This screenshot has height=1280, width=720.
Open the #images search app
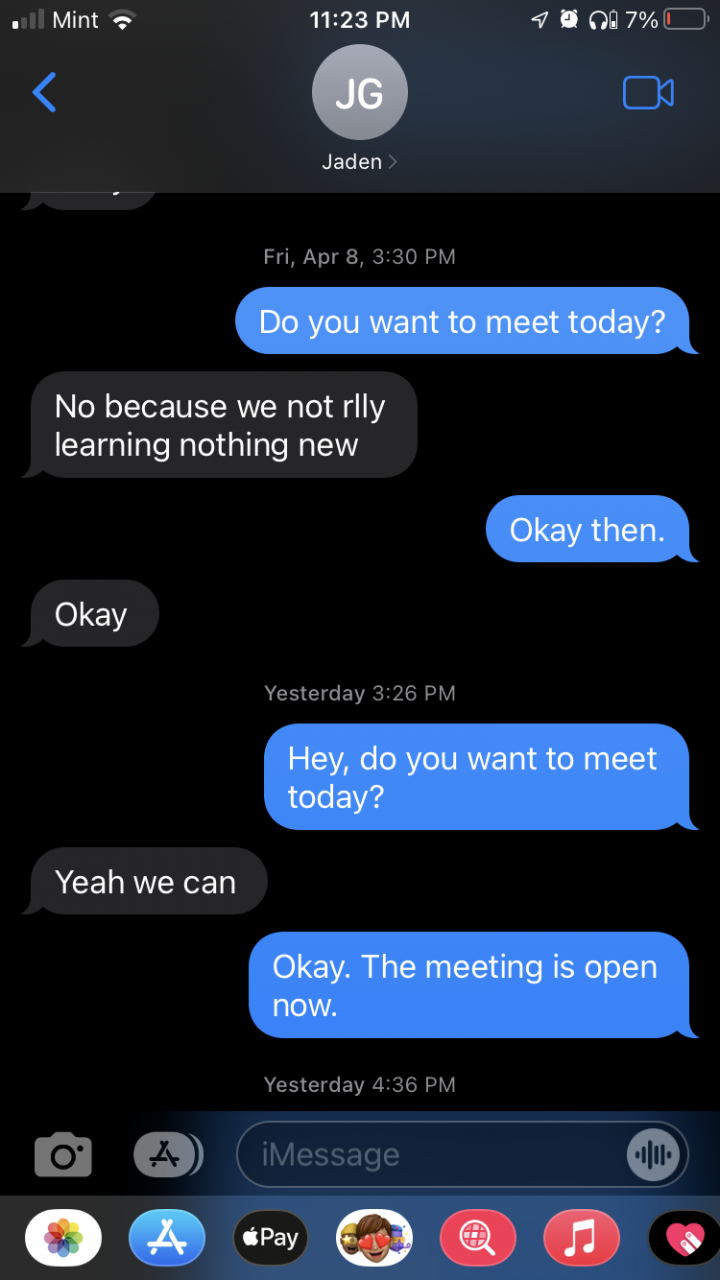pos(478,1238)
